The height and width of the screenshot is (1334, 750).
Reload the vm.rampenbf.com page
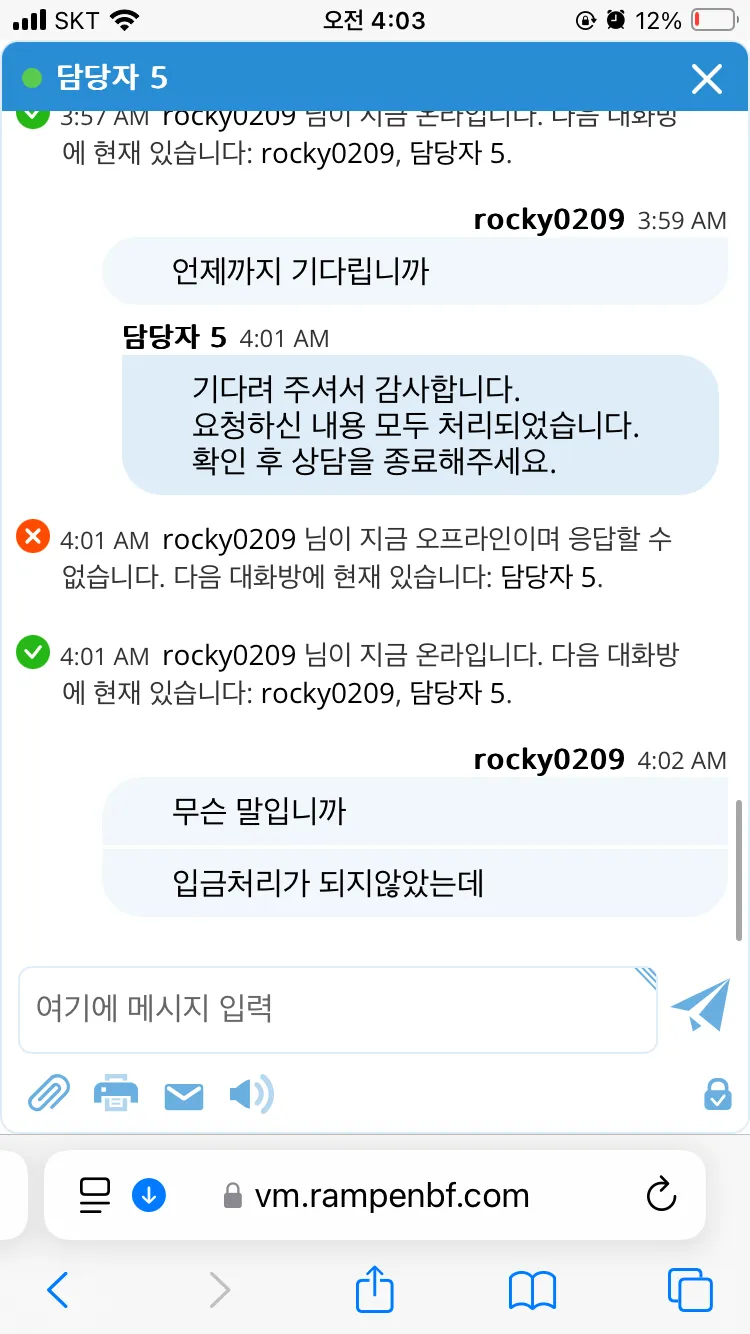661,1195
